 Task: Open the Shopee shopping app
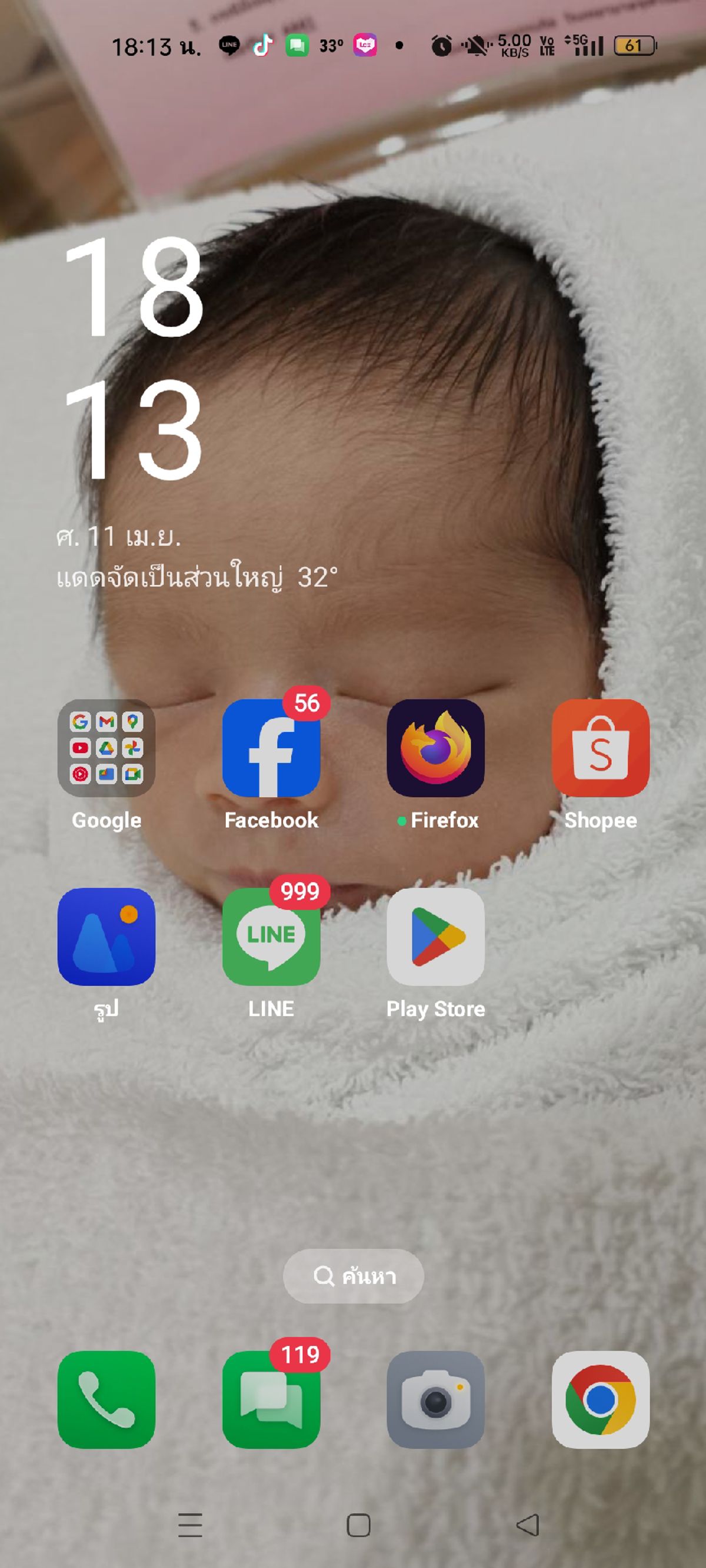[x=601, y=748]
